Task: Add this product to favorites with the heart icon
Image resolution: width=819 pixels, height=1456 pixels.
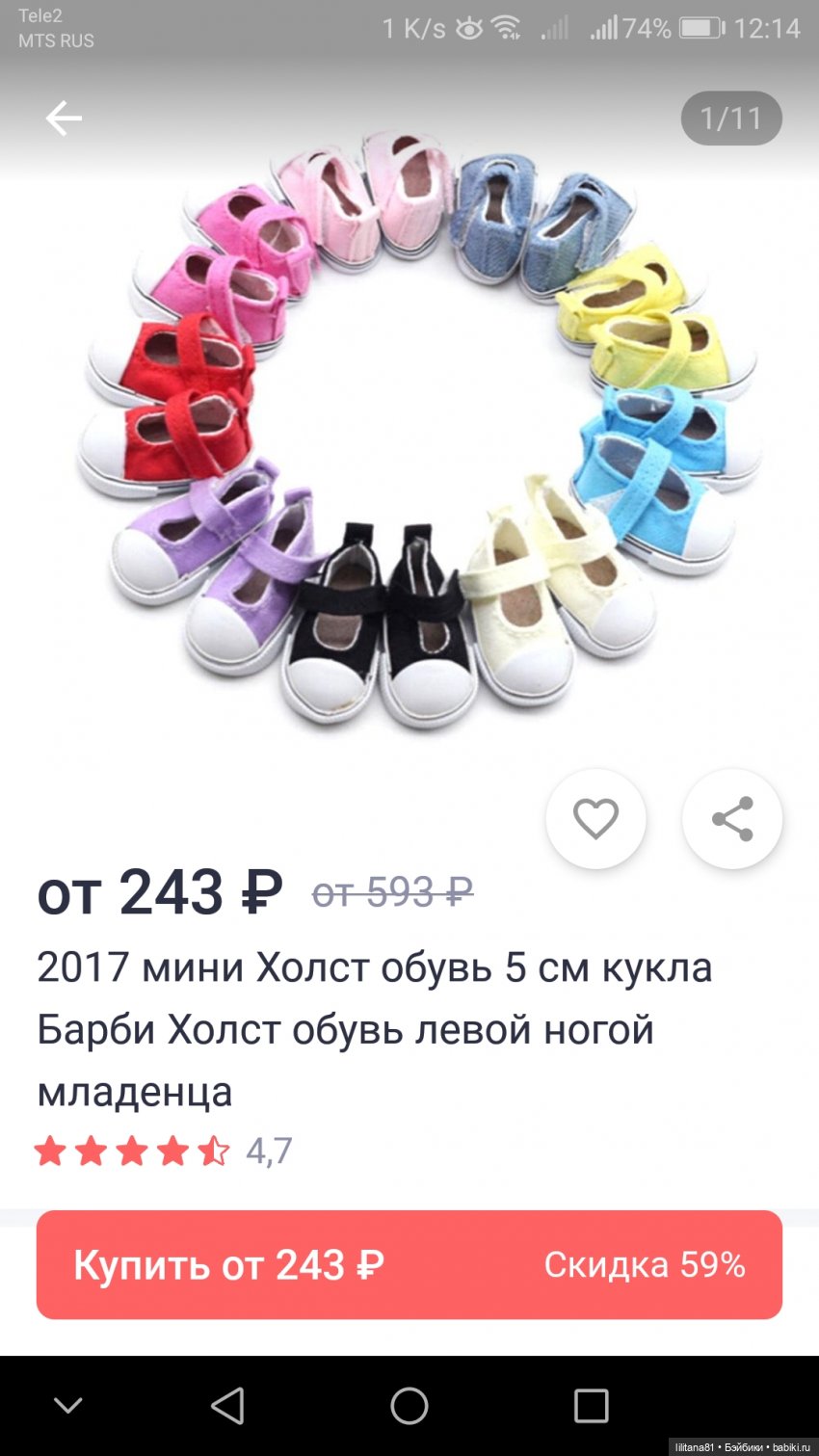Action: pyautogui.click(x=595, y=819)
